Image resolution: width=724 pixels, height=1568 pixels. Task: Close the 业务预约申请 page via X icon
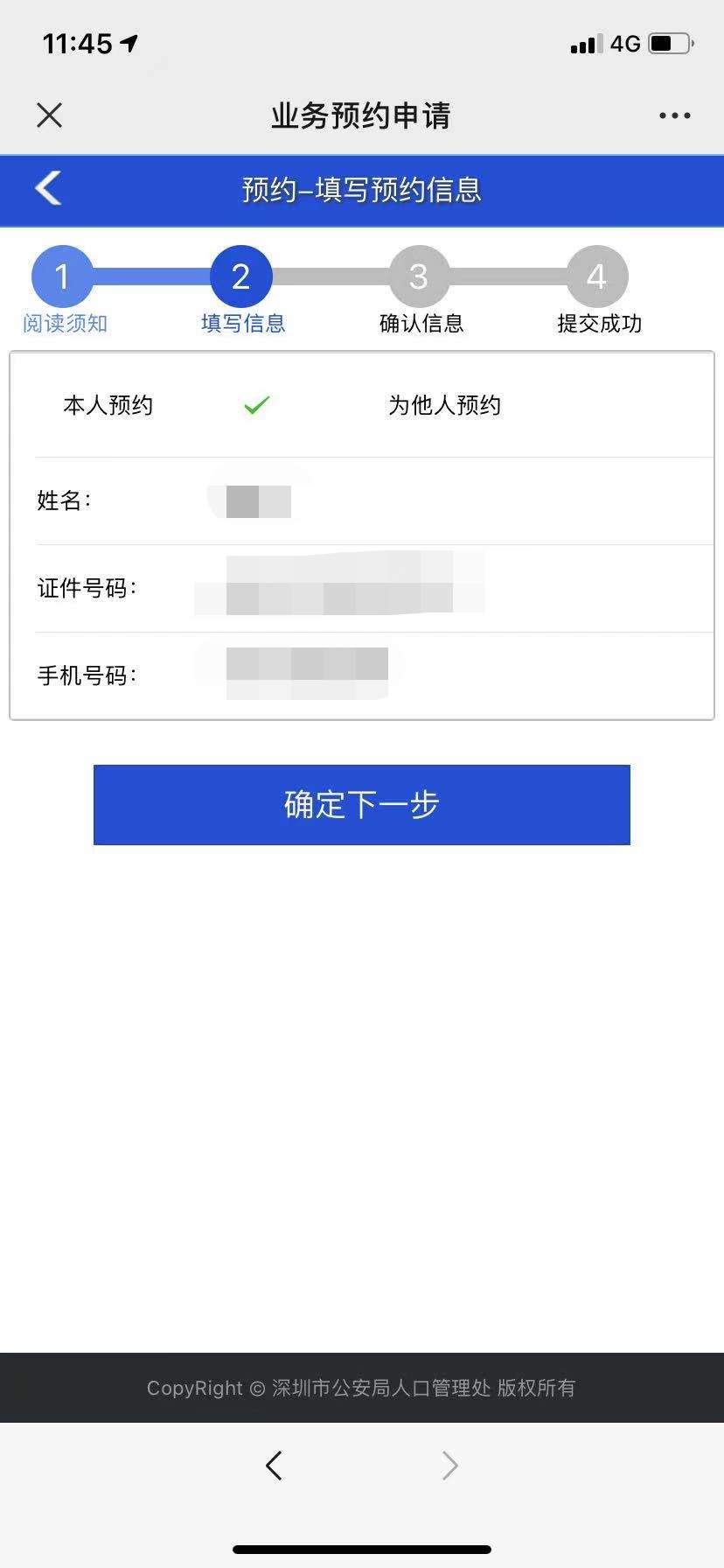tap(49, 115)
